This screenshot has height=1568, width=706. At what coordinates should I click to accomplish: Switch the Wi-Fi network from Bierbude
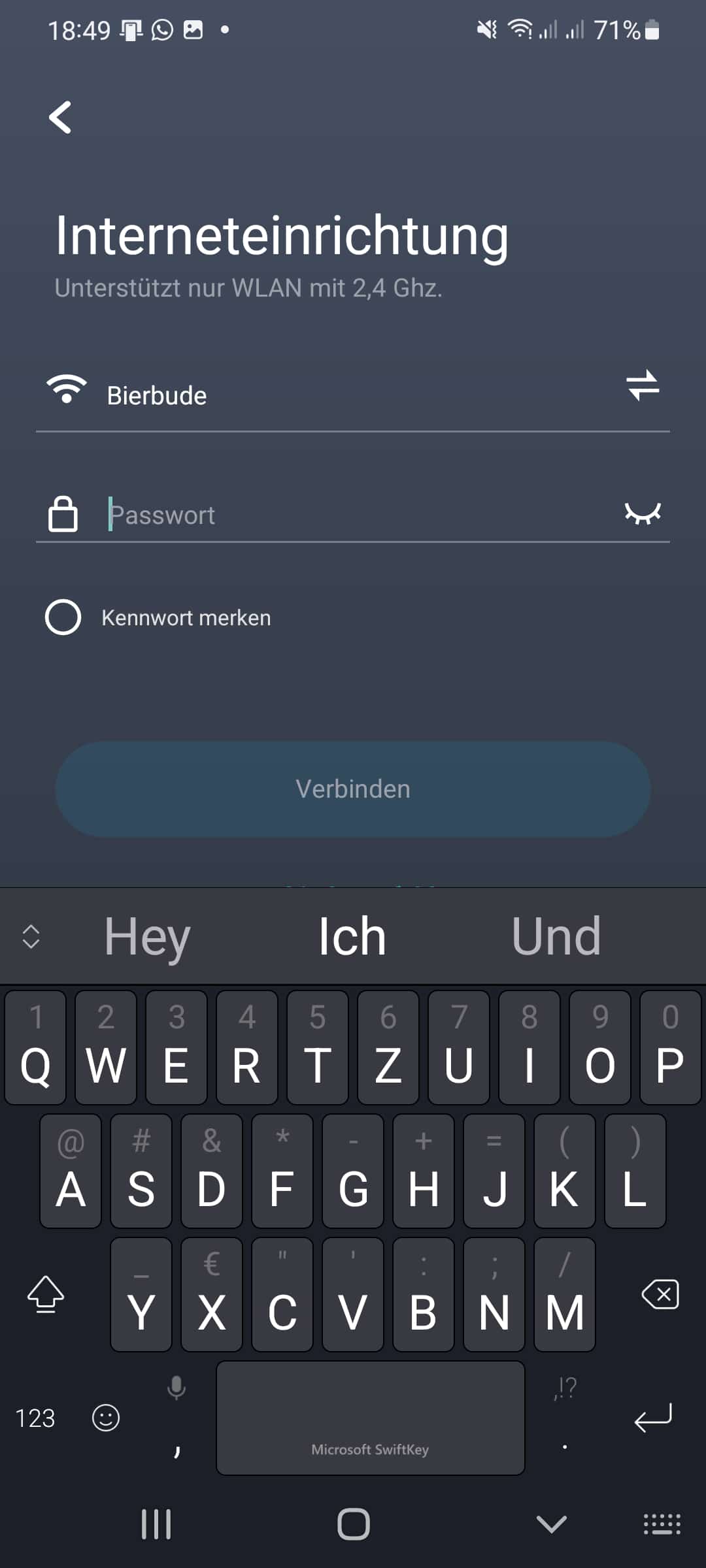coord(643,385)
